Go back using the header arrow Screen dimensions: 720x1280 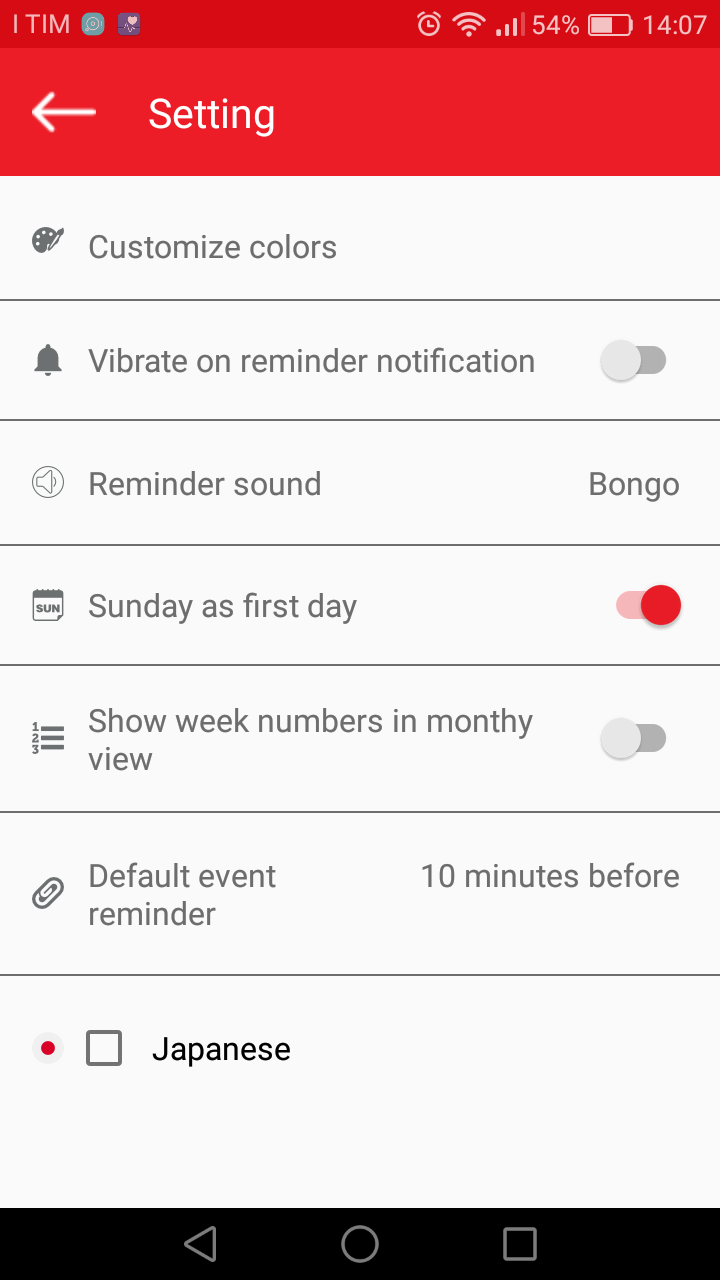point(64,113)
